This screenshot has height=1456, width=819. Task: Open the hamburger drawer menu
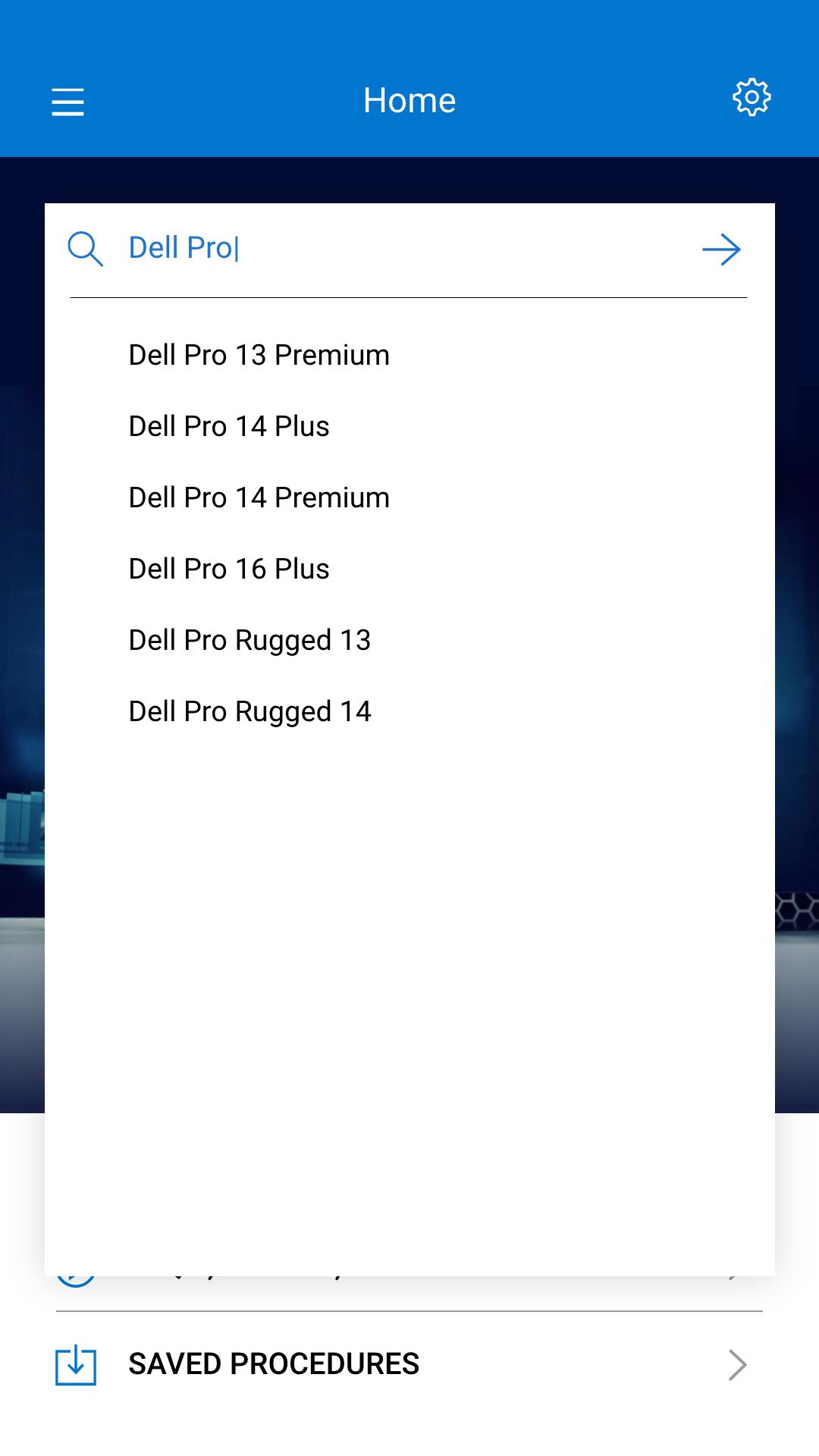coord(67,102)
